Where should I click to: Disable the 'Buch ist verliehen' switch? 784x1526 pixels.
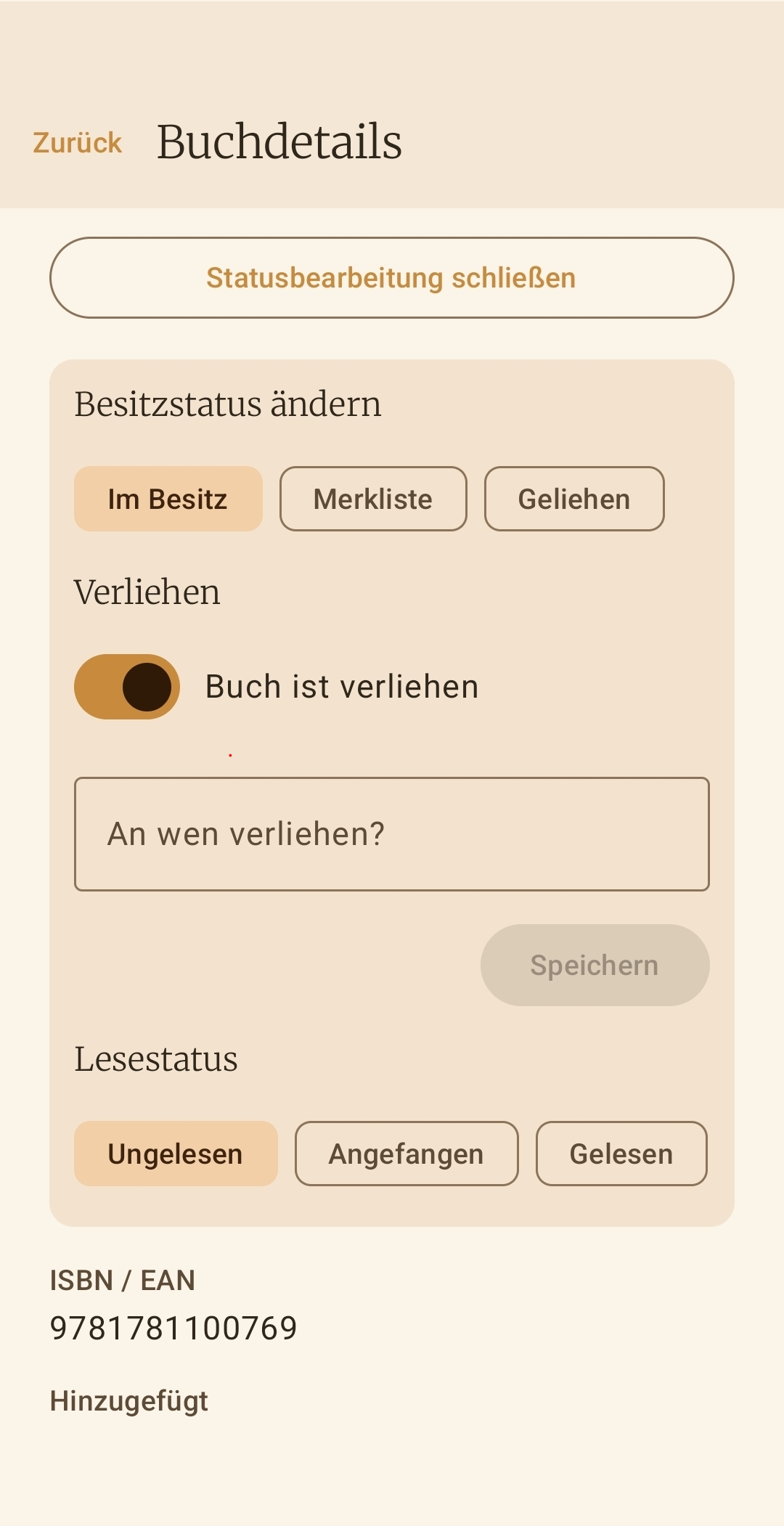[x=126, y=686]
